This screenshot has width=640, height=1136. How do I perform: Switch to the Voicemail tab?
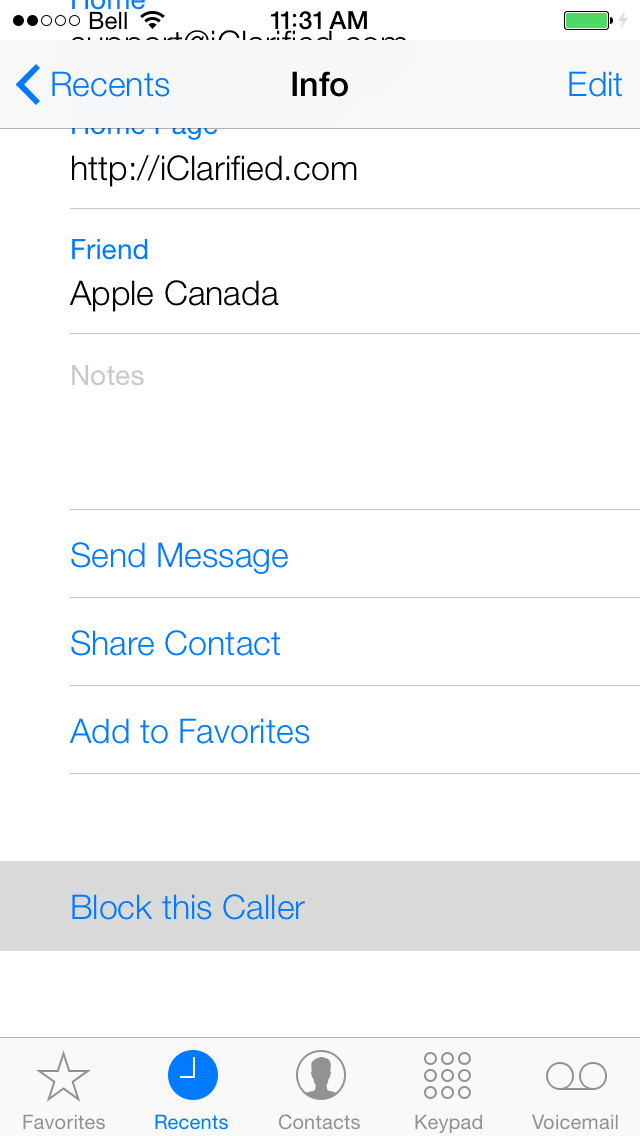click(575, 1090)
